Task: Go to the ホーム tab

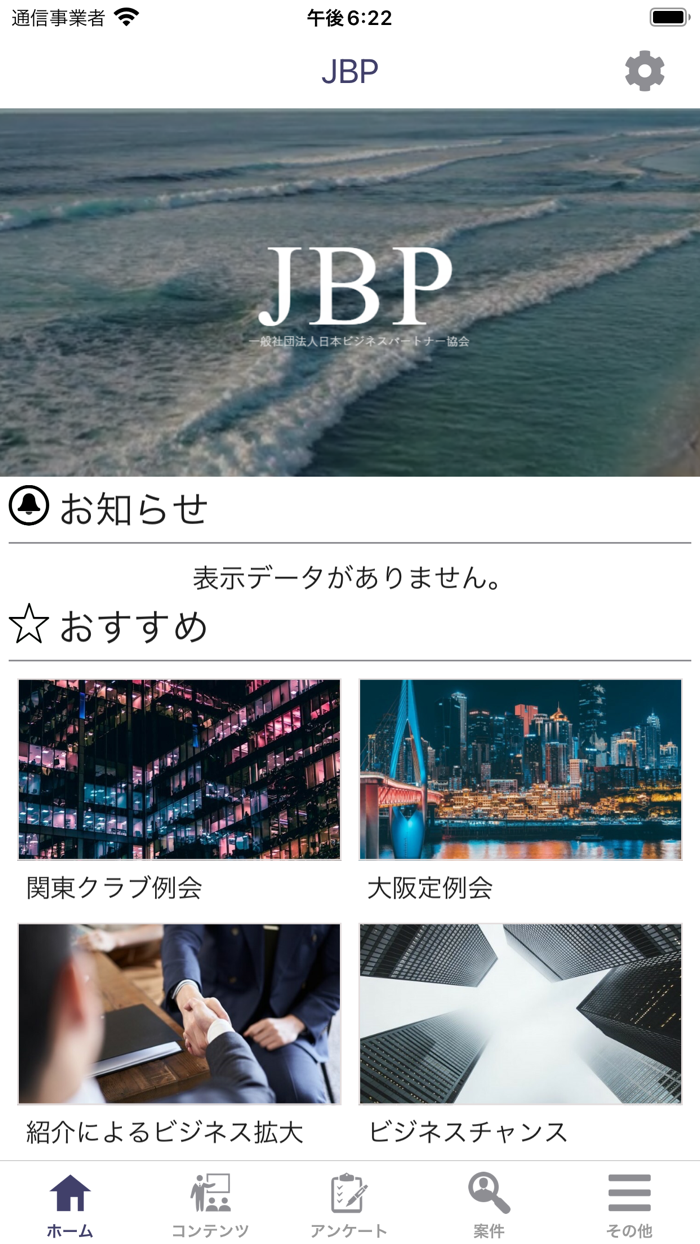Action: (x=70, y=1204)
